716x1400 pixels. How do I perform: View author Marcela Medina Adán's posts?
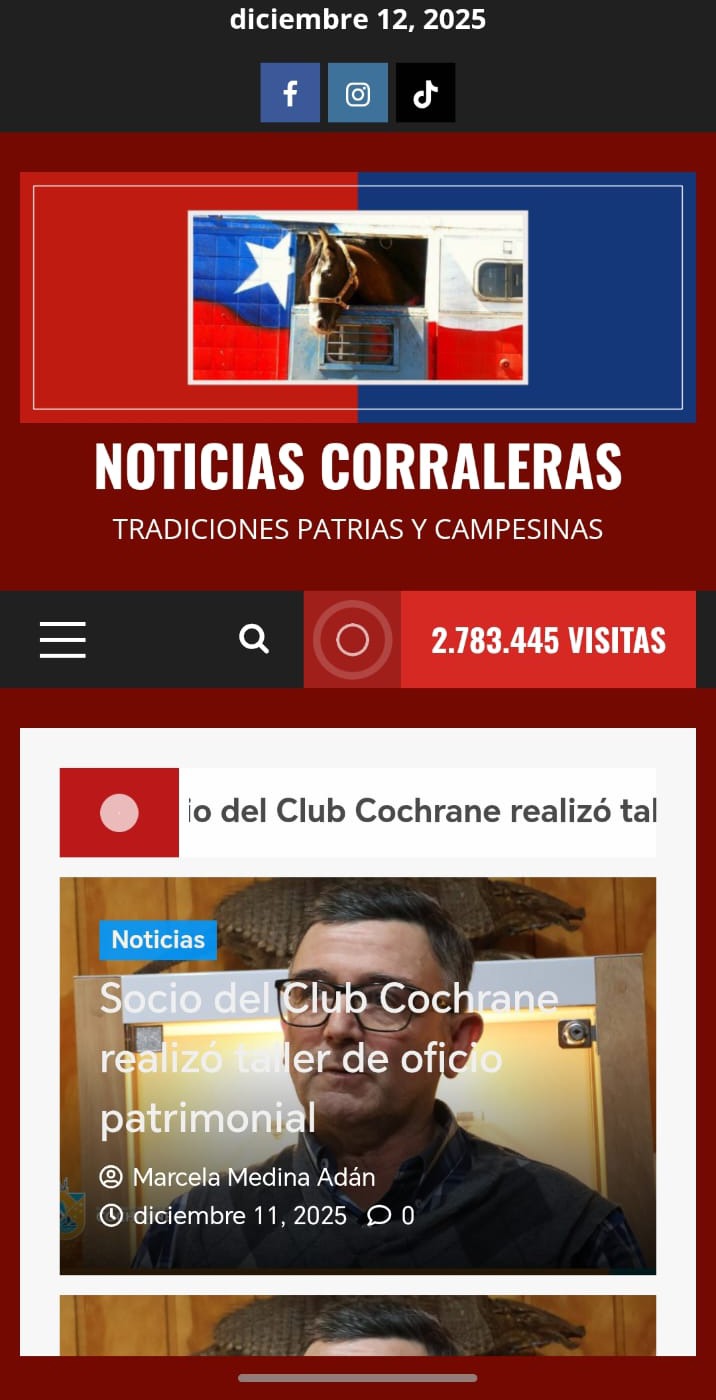pyautogui.click(x=253, y=1177)
